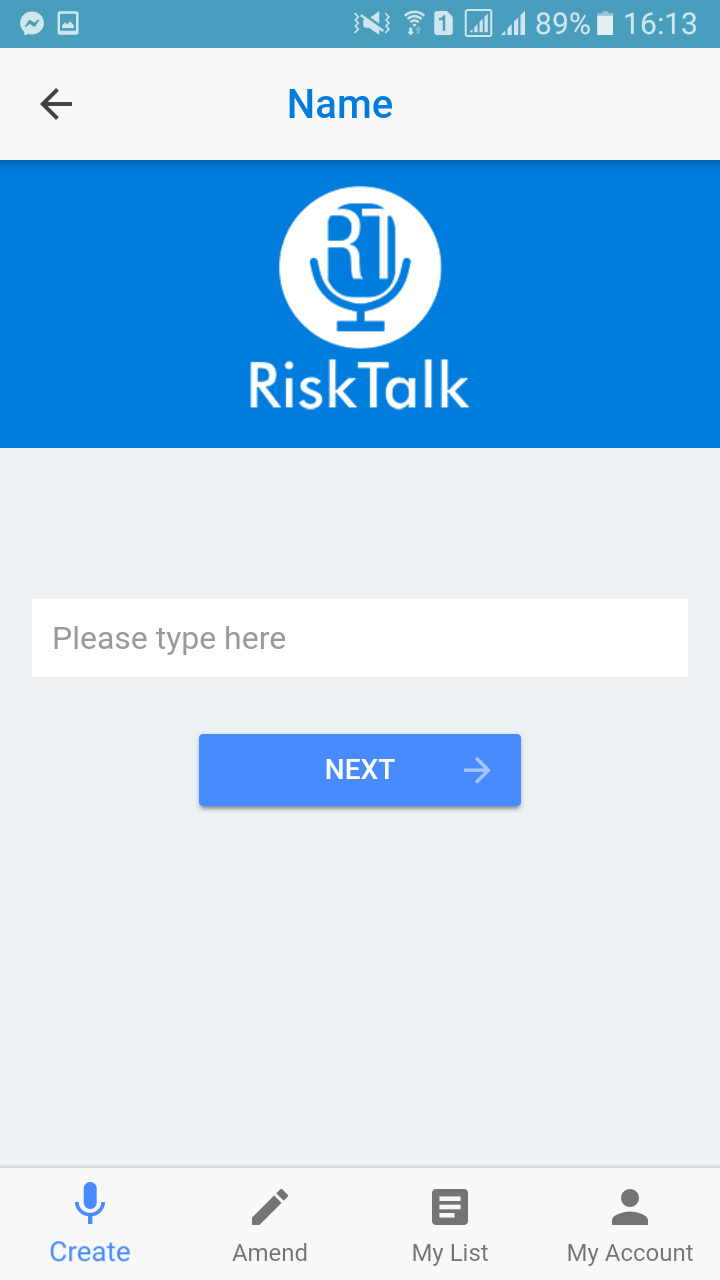Open the Amend tab
The width and height of the screenshot is (720, 1280).
coord(270,1224)
